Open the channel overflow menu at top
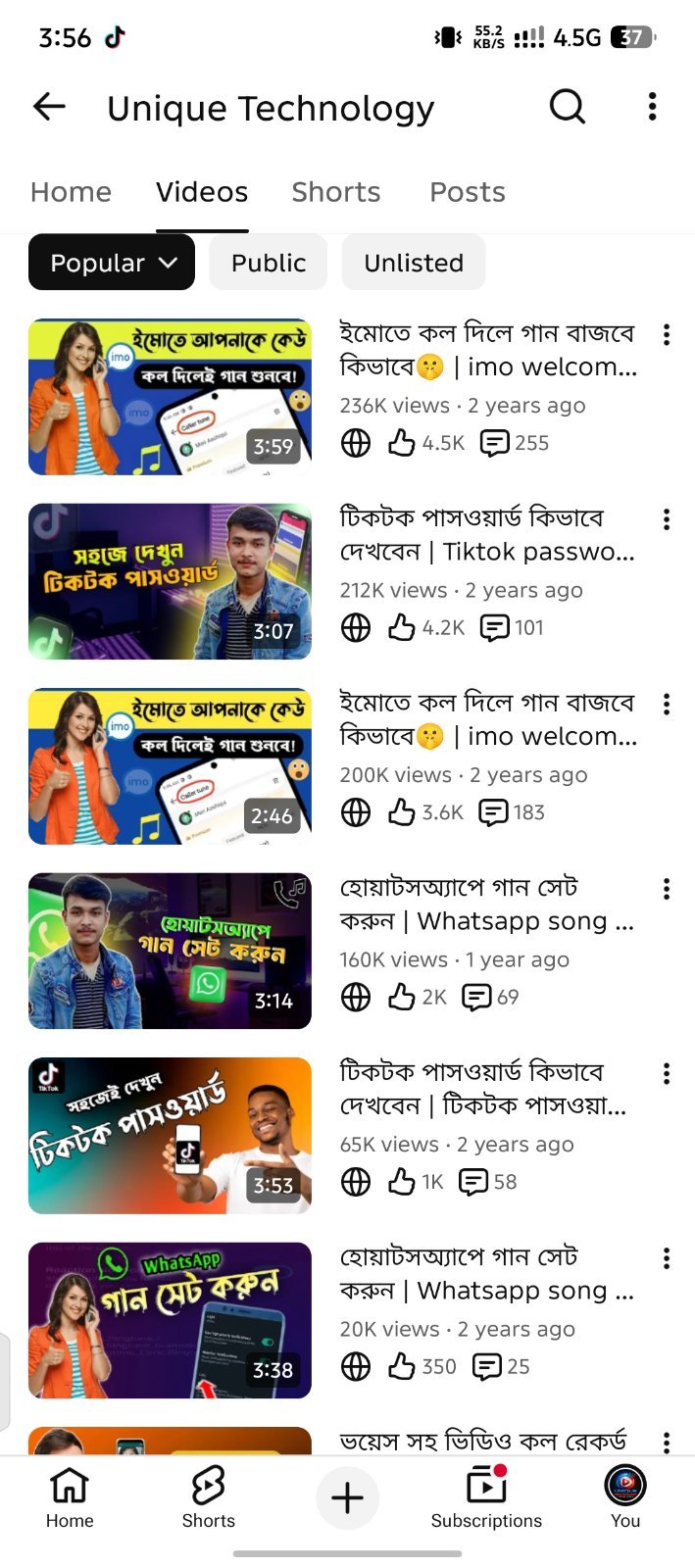Viewport: 695px width, 1568px height. [x=652, y=106]
